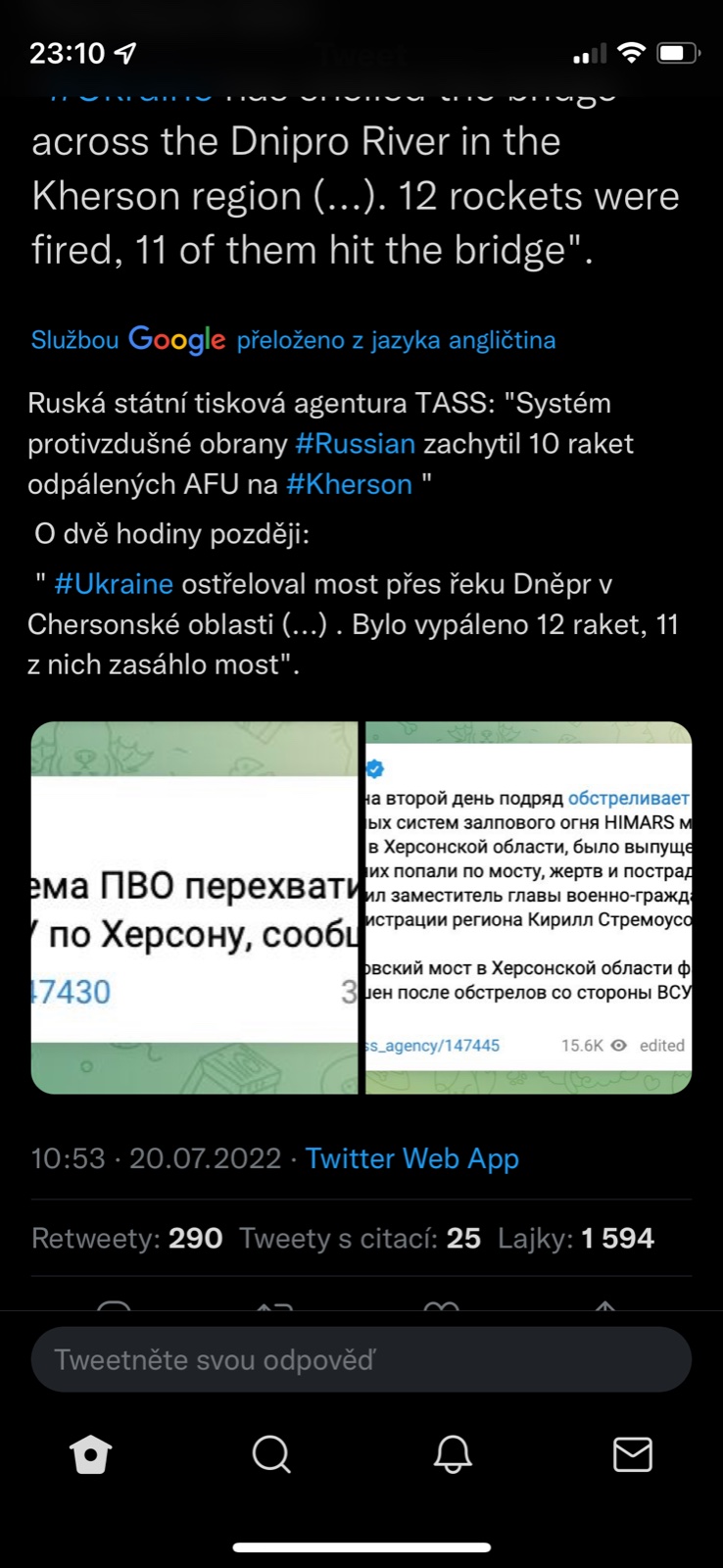Open the Messages envelope tab
Viewport: 723px width, 1568px height.
coord(633,1454)
